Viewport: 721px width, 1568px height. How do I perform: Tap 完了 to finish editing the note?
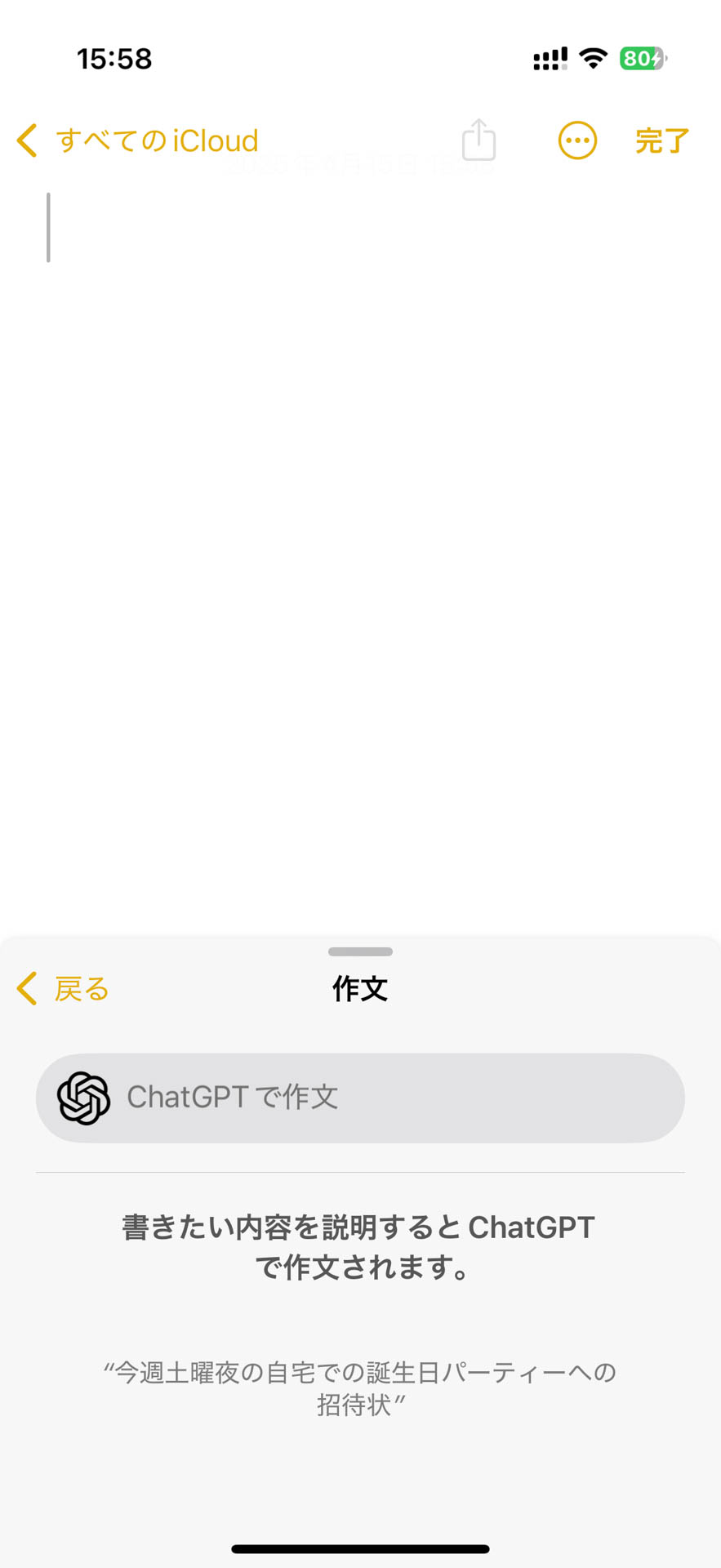tap(661, 140)
